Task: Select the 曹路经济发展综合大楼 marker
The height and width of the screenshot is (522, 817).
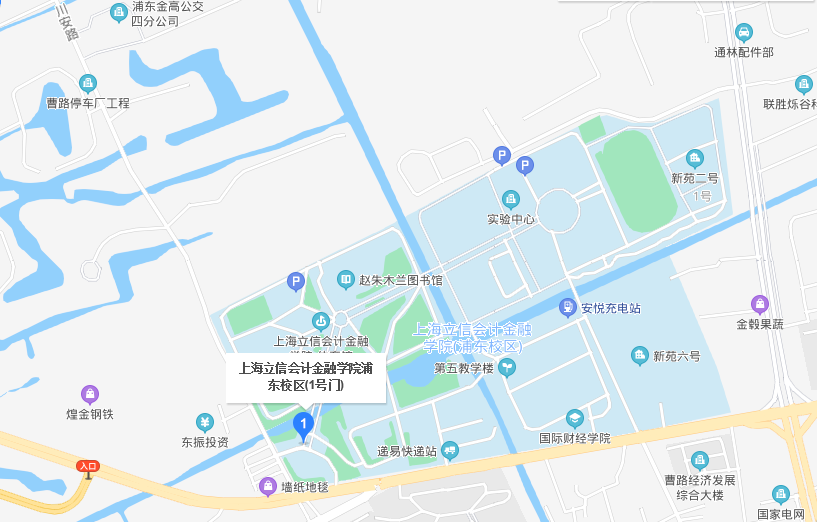Action: tap(701, 459)
